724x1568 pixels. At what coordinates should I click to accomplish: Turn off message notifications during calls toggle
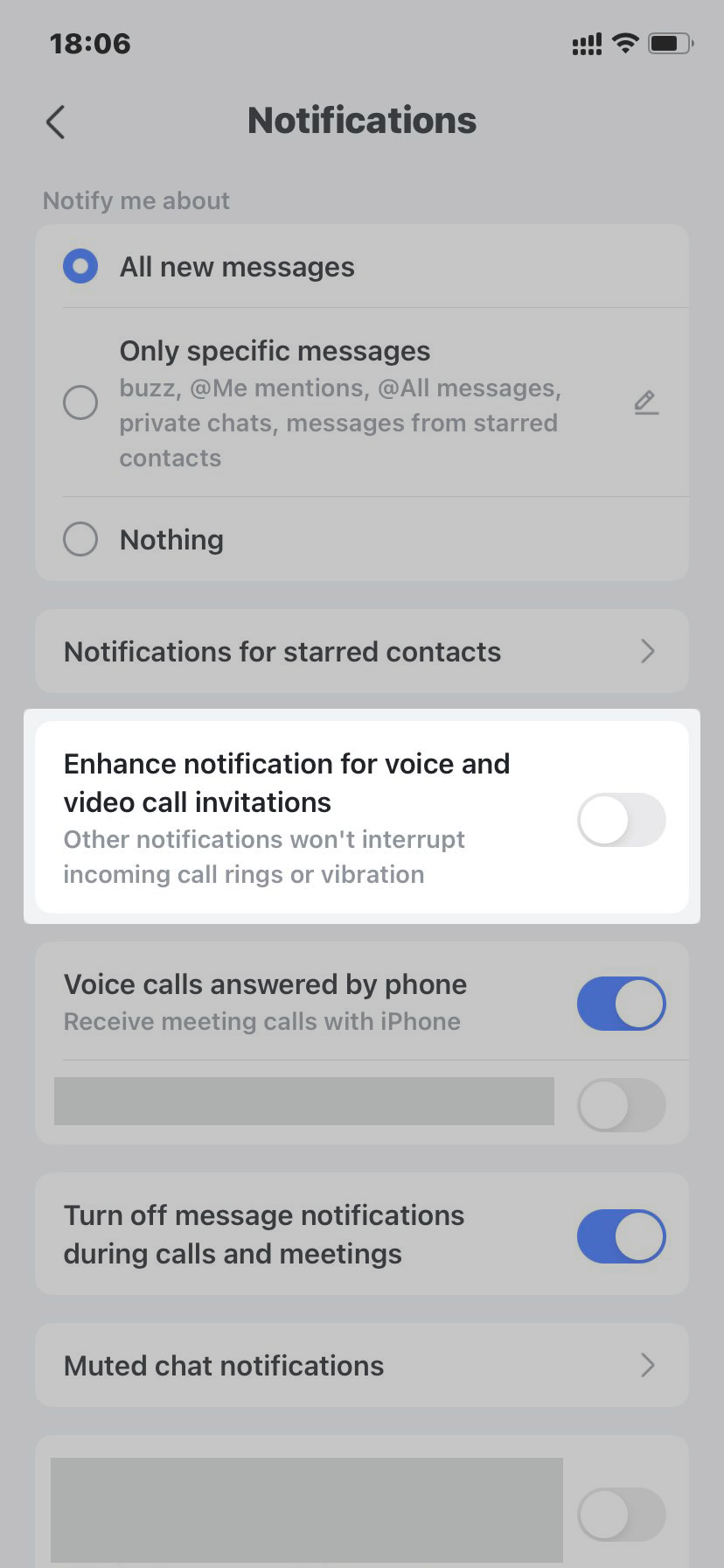pyautogui.click(x=621, y=1235)
